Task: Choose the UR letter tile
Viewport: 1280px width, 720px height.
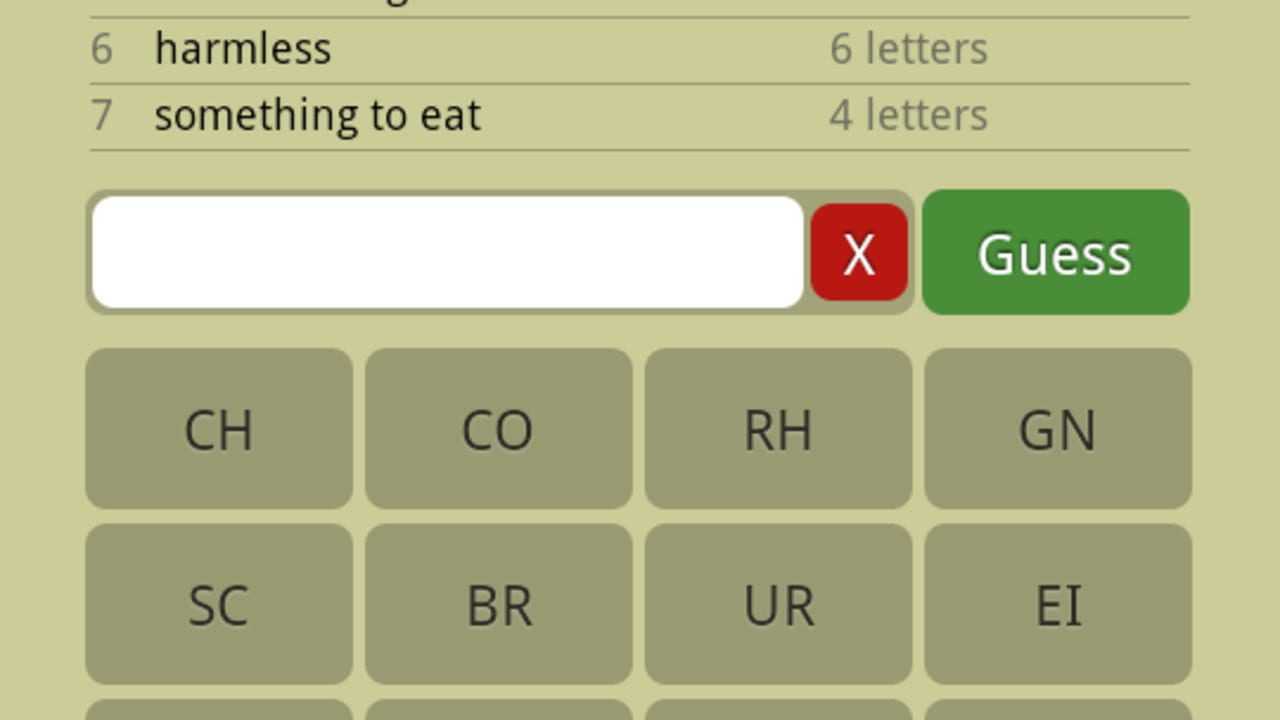Action: pyautogui.click(x=778, y=604)
